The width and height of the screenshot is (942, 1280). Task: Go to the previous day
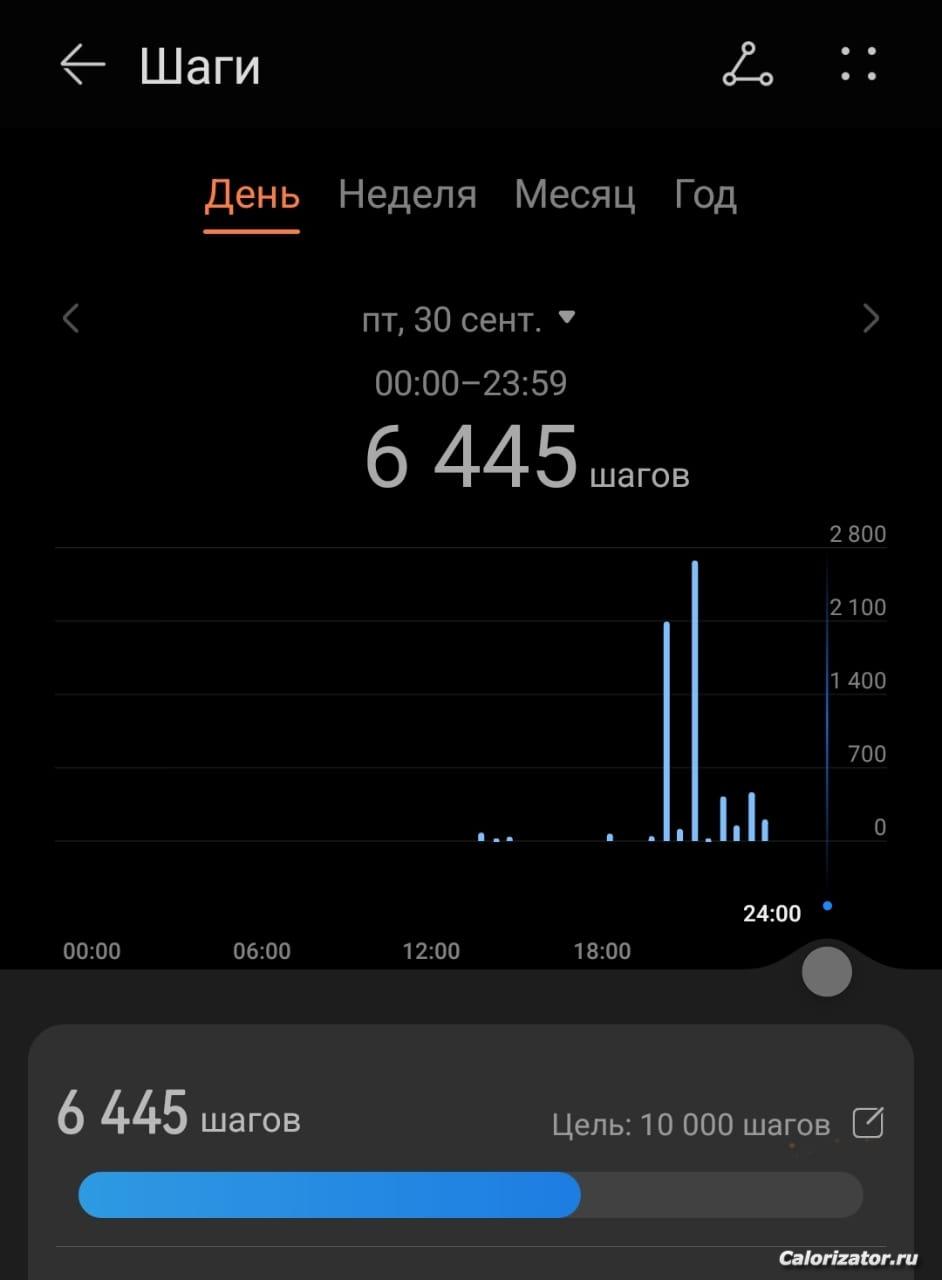[71, 319]
